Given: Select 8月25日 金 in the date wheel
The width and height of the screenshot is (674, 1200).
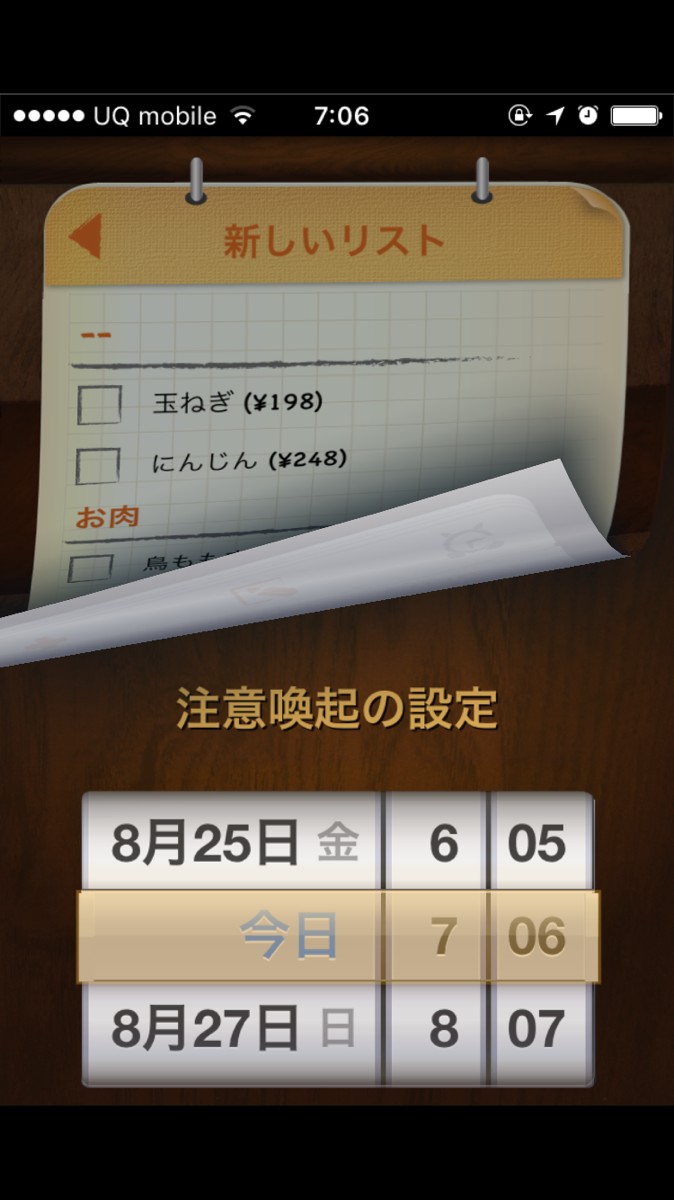Looking at the screenshot, I should pyautogui.click(x=233, y=845).
